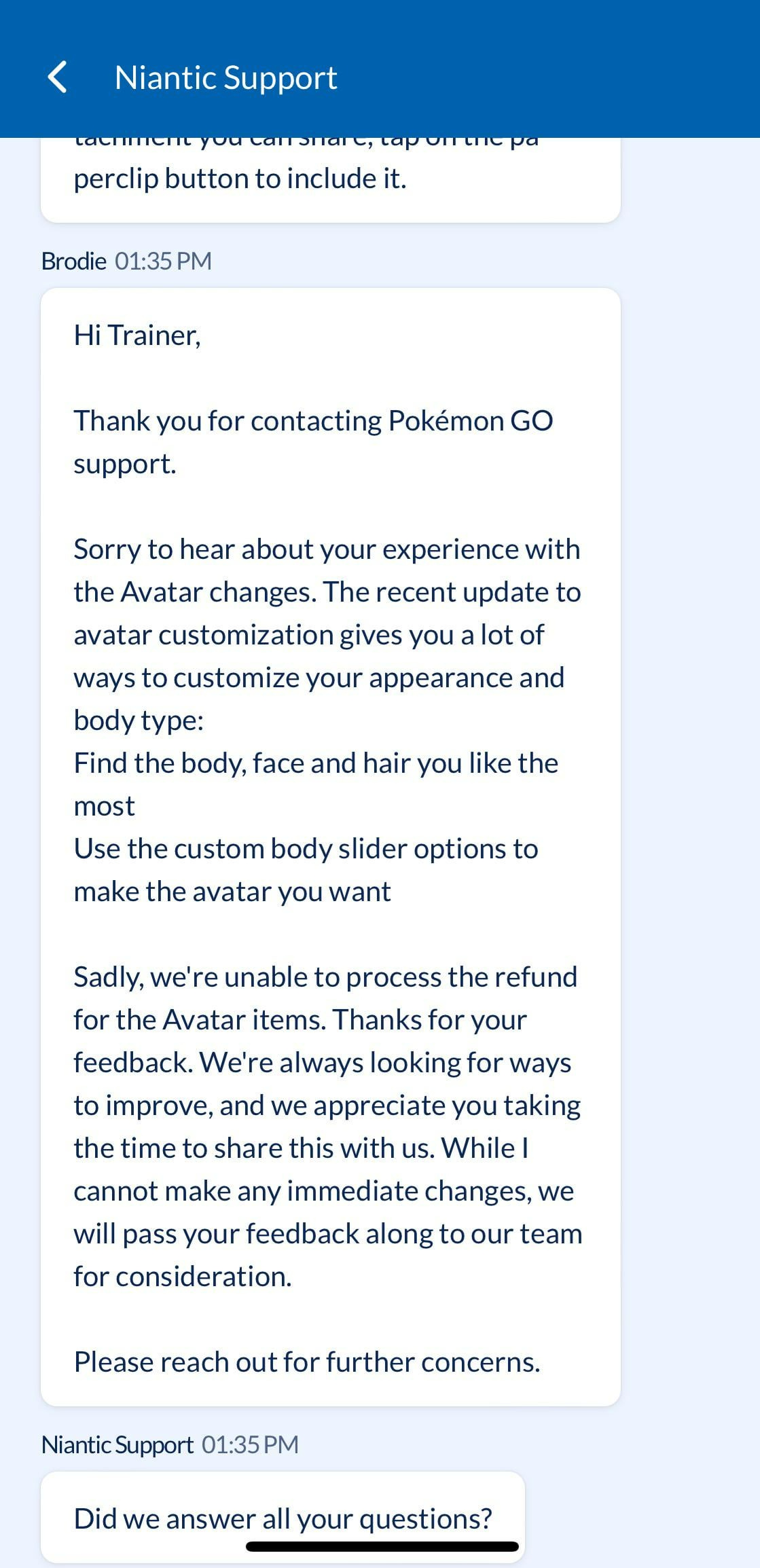The height and width of the screenshot is (1568, 760).
Task: Go back from Niantic Support chat
Action: pyautogui.click(x=58, y=77)
